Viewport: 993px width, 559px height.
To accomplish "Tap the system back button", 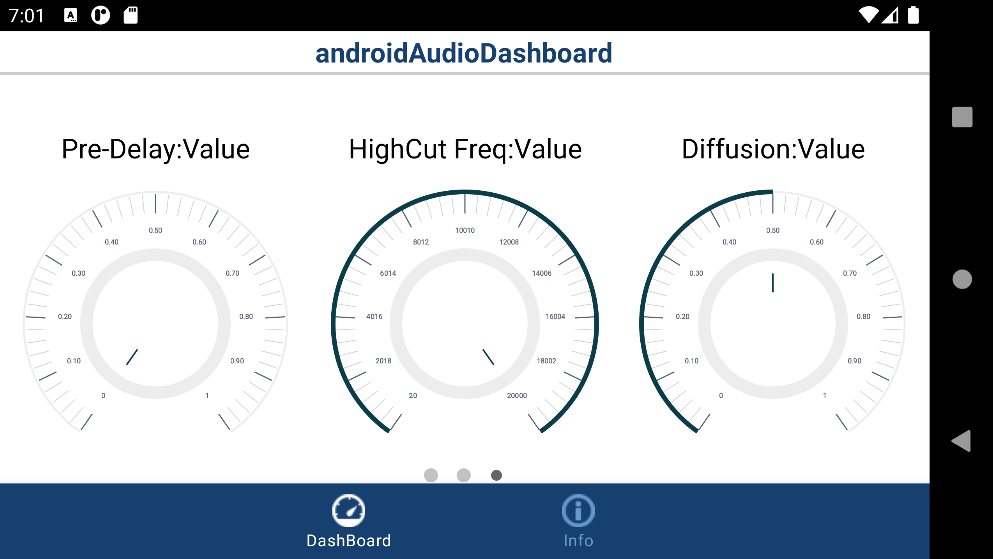I will tap(961, 441).
